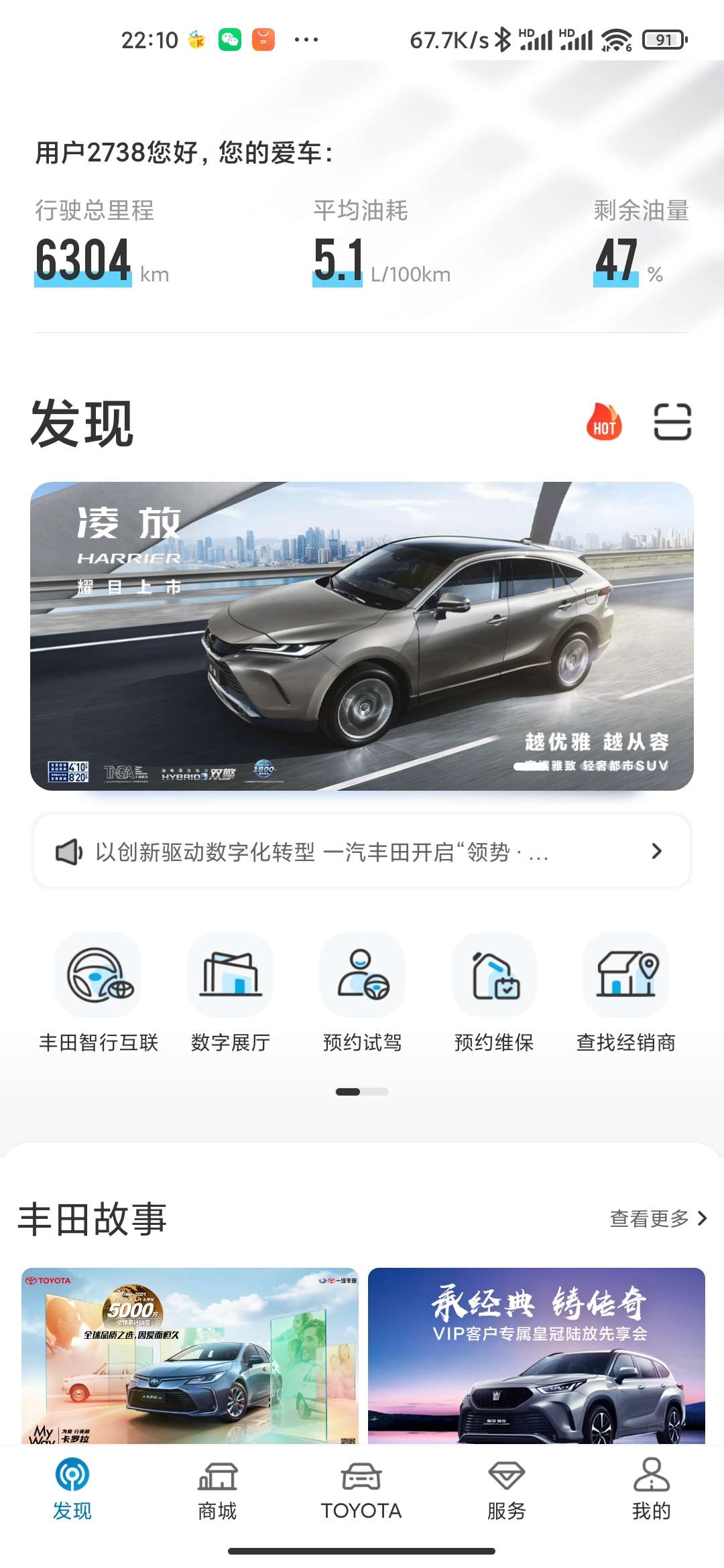Open the scan code icon
Image resolution: width=724 pixels, height=1568 pixels.
click(672, 422)
